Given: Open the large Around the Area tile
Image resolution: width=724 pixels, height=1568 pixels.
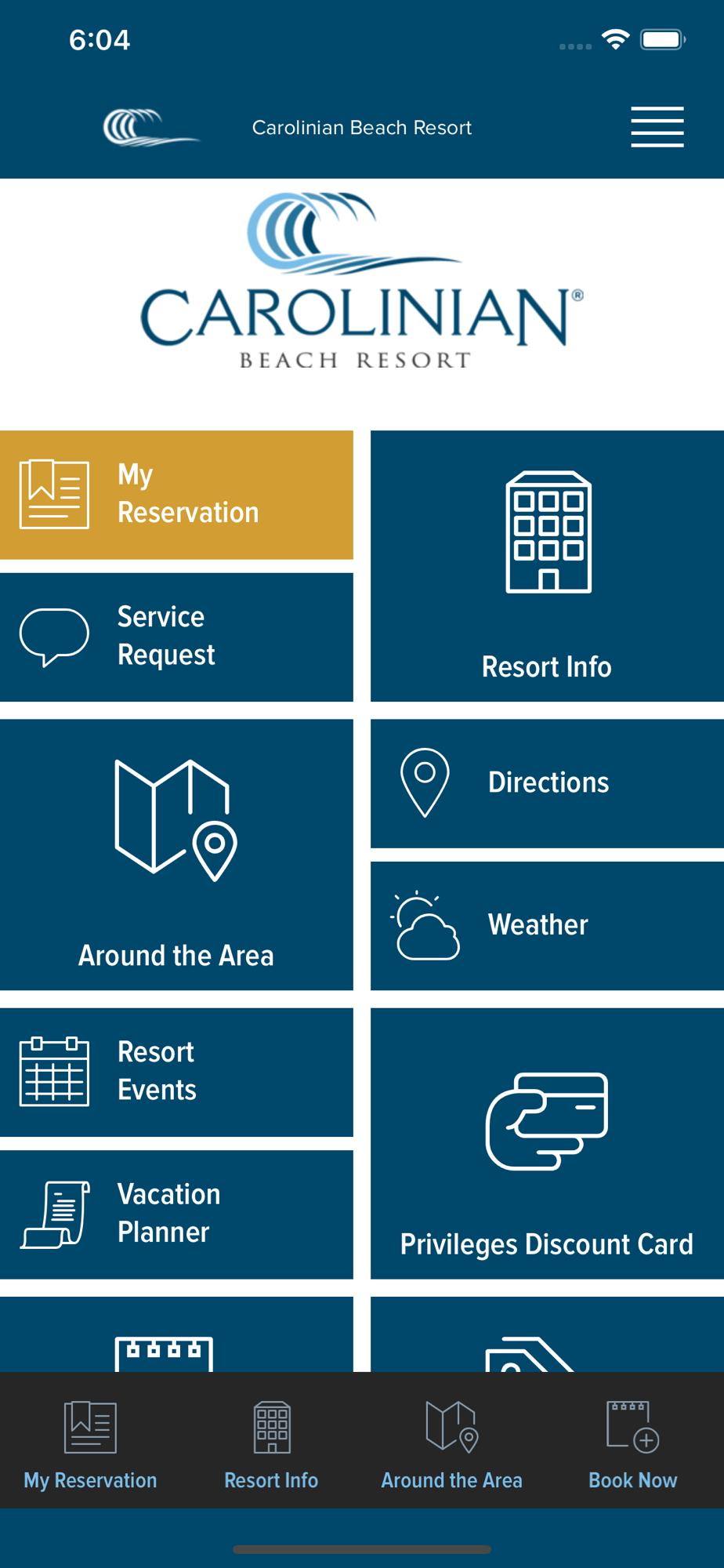Looking at the screenshot, I should click(x=176, y=855).
